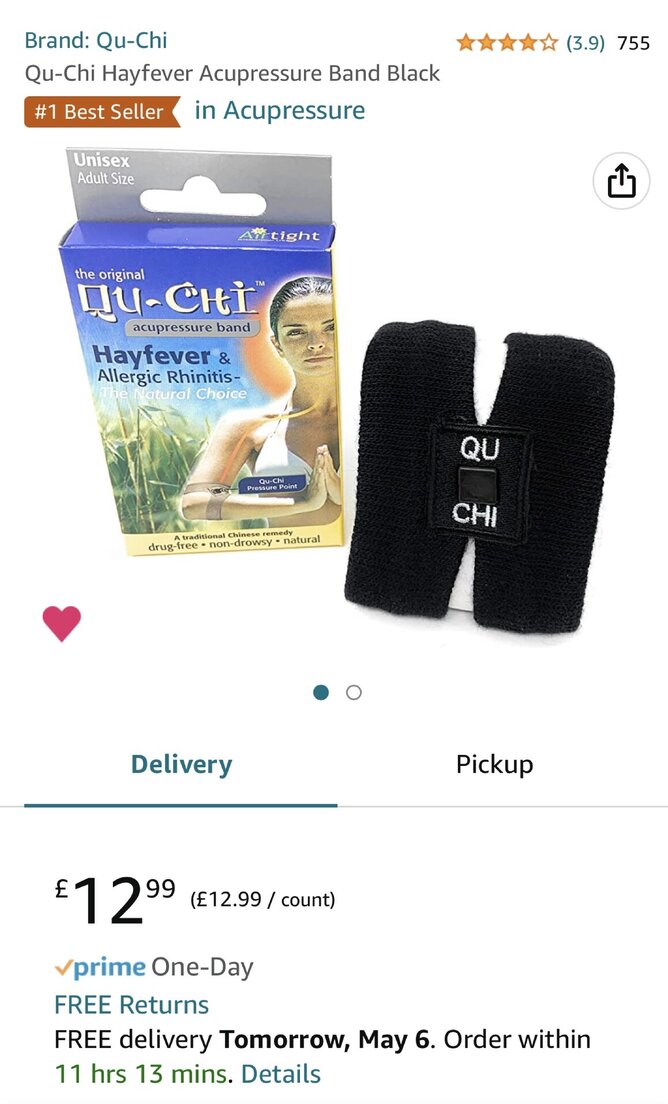View the 755 customer ratings

point(633,43)
